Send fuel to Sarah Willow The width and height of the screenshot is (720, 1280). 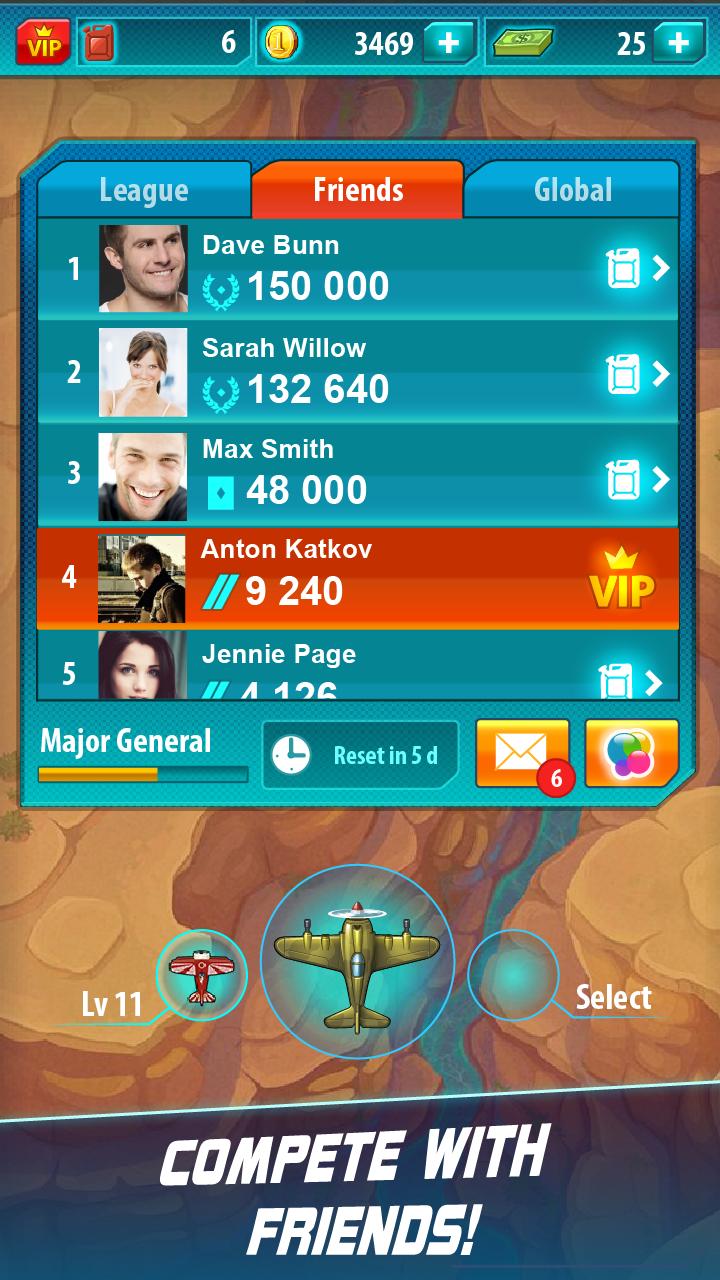[x=637, y=374]
